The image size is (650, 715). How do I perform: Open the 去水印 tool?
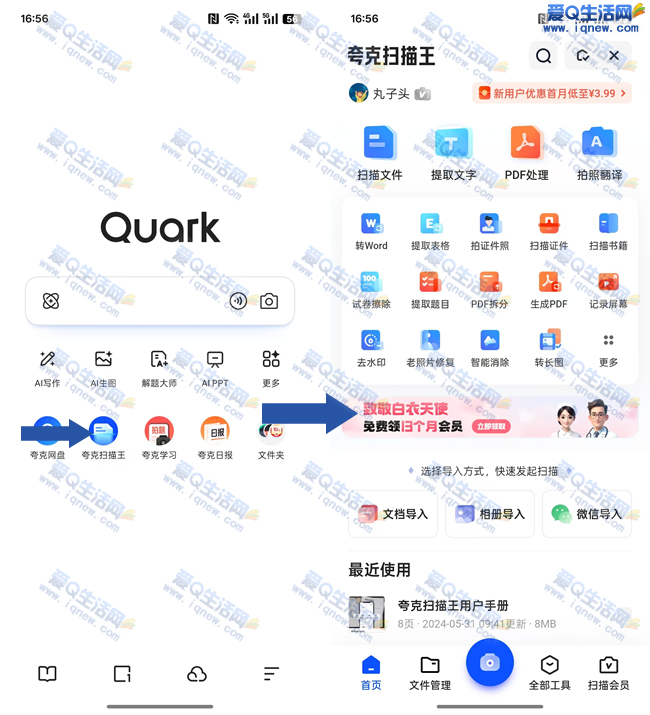coord(371,347)
